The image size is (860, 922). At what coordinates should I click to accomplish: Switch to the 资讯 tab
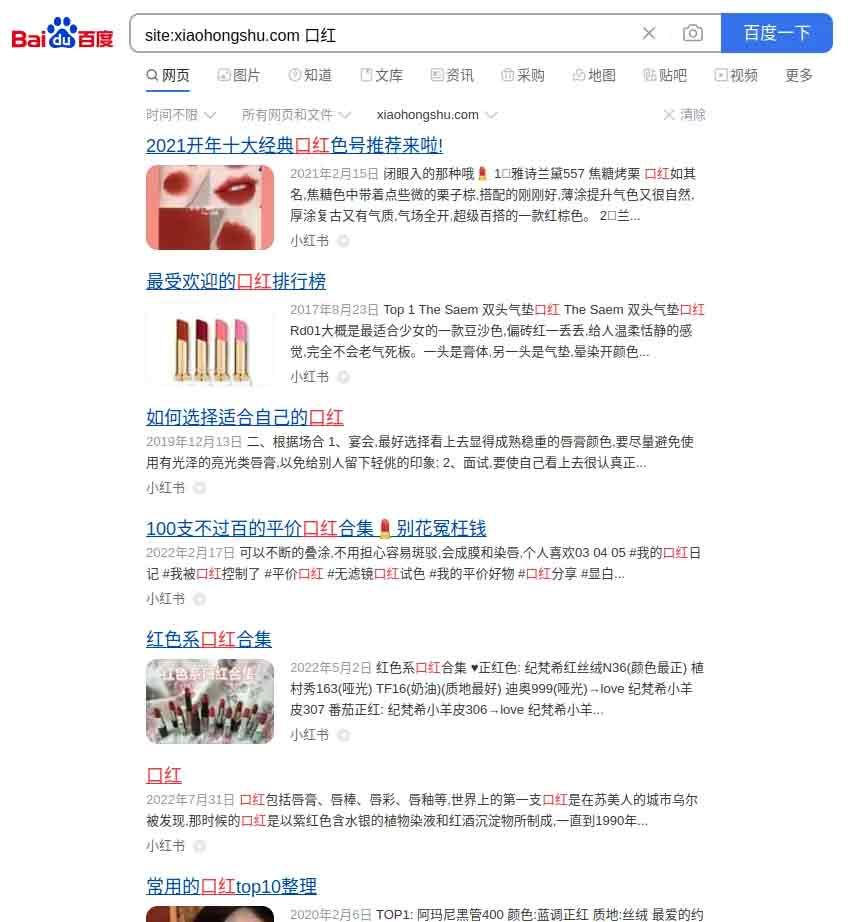point(452,75)
